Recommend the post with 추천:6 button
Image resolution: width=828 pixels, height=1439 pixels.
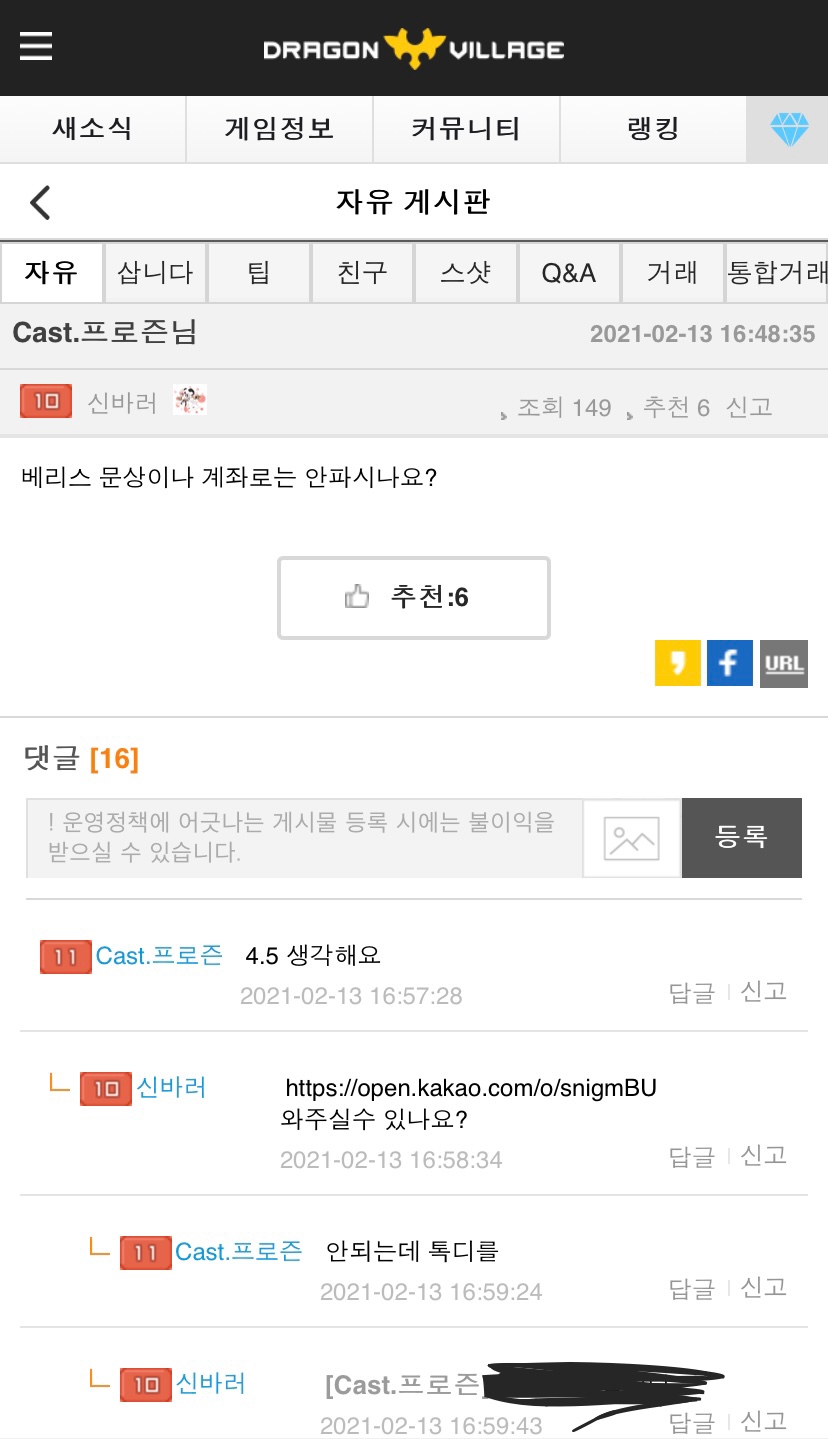pos(413,598)
